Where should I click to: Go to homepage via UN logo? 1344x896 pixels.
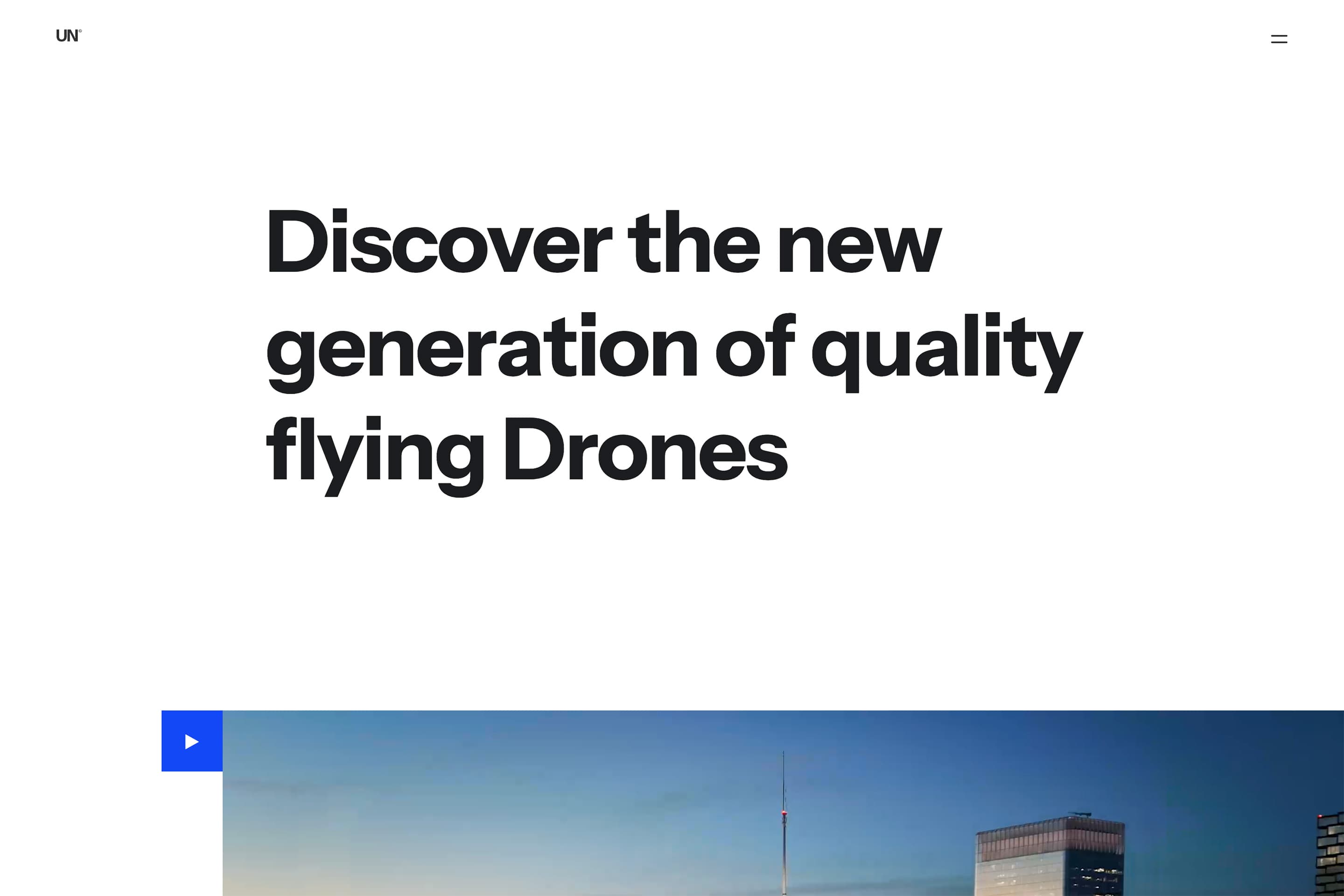point(68,35)
